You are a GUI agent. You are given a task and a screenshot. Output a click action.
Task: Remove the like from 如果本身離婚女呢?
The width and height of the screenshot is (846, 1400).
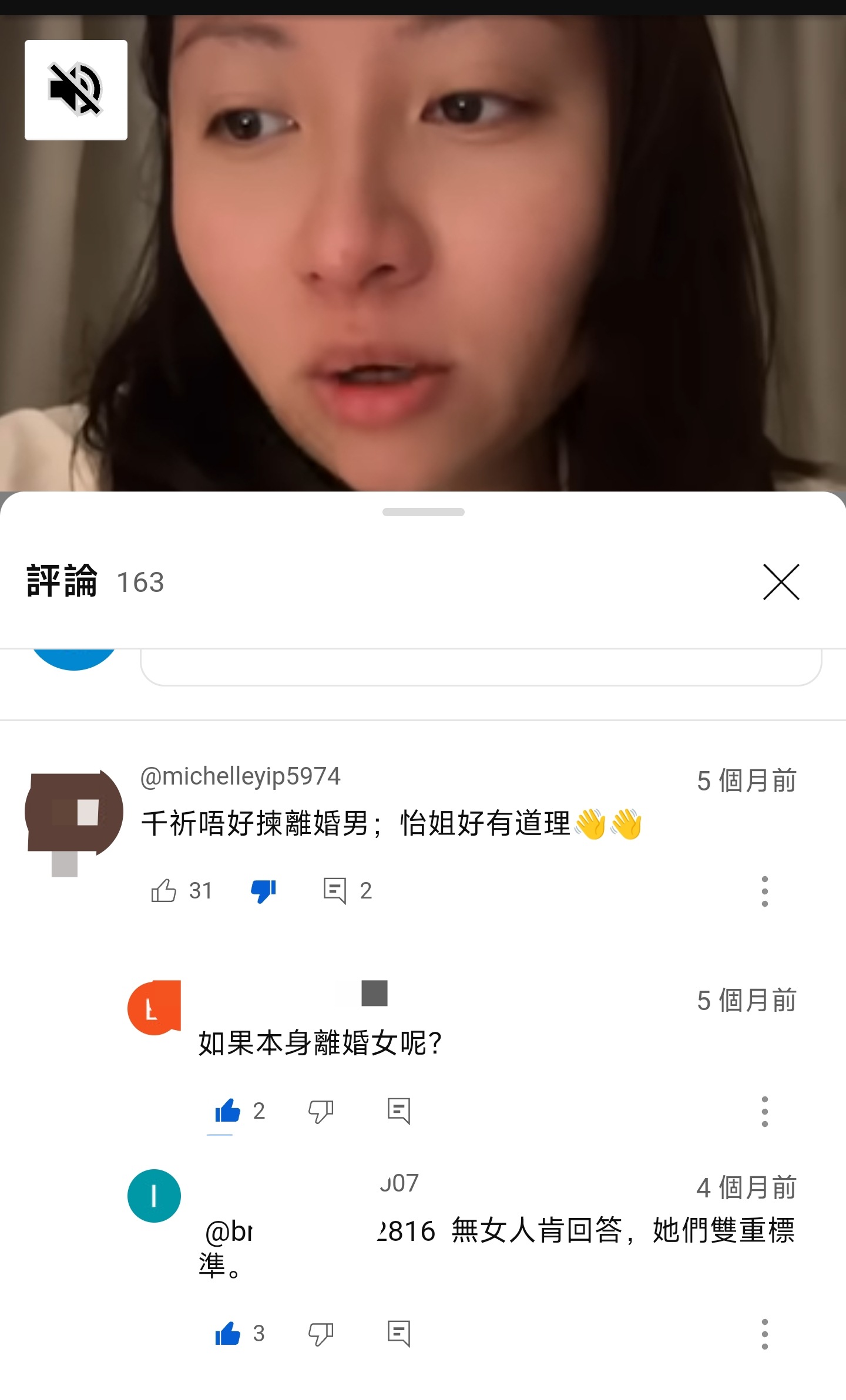coord(229,1110)
